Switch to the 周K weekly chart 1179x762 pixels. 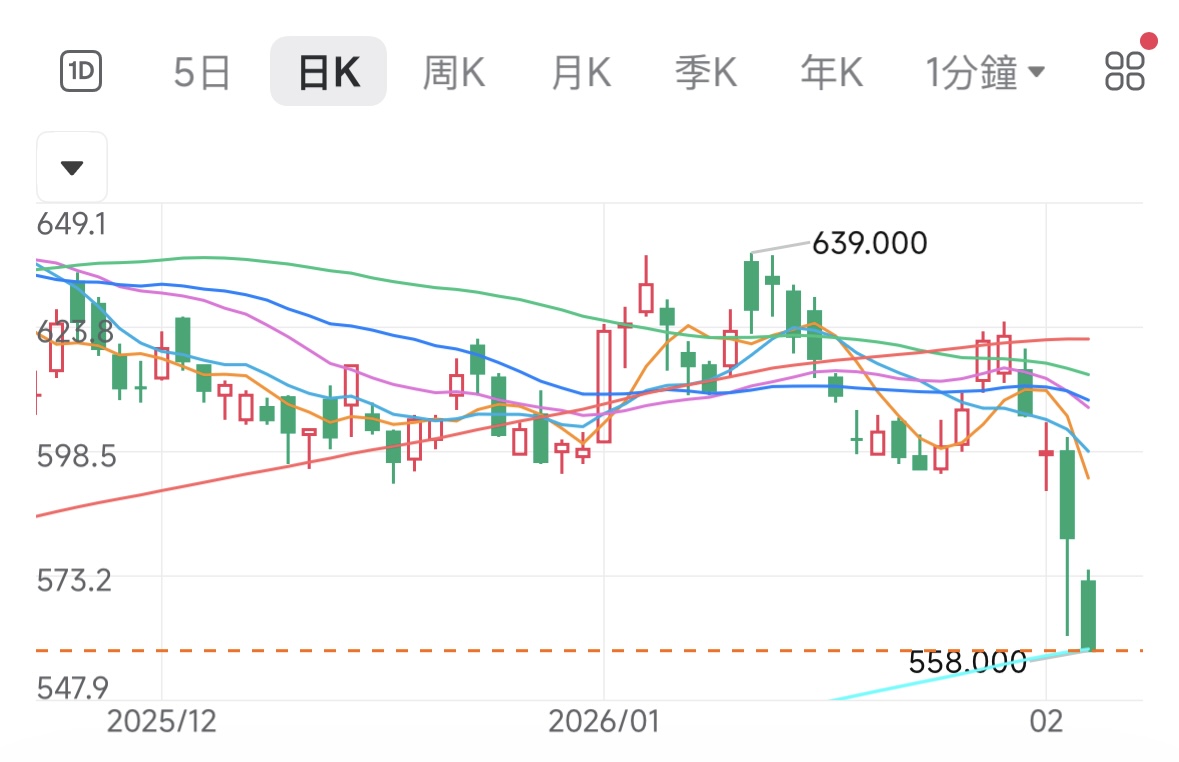point(453,72)
